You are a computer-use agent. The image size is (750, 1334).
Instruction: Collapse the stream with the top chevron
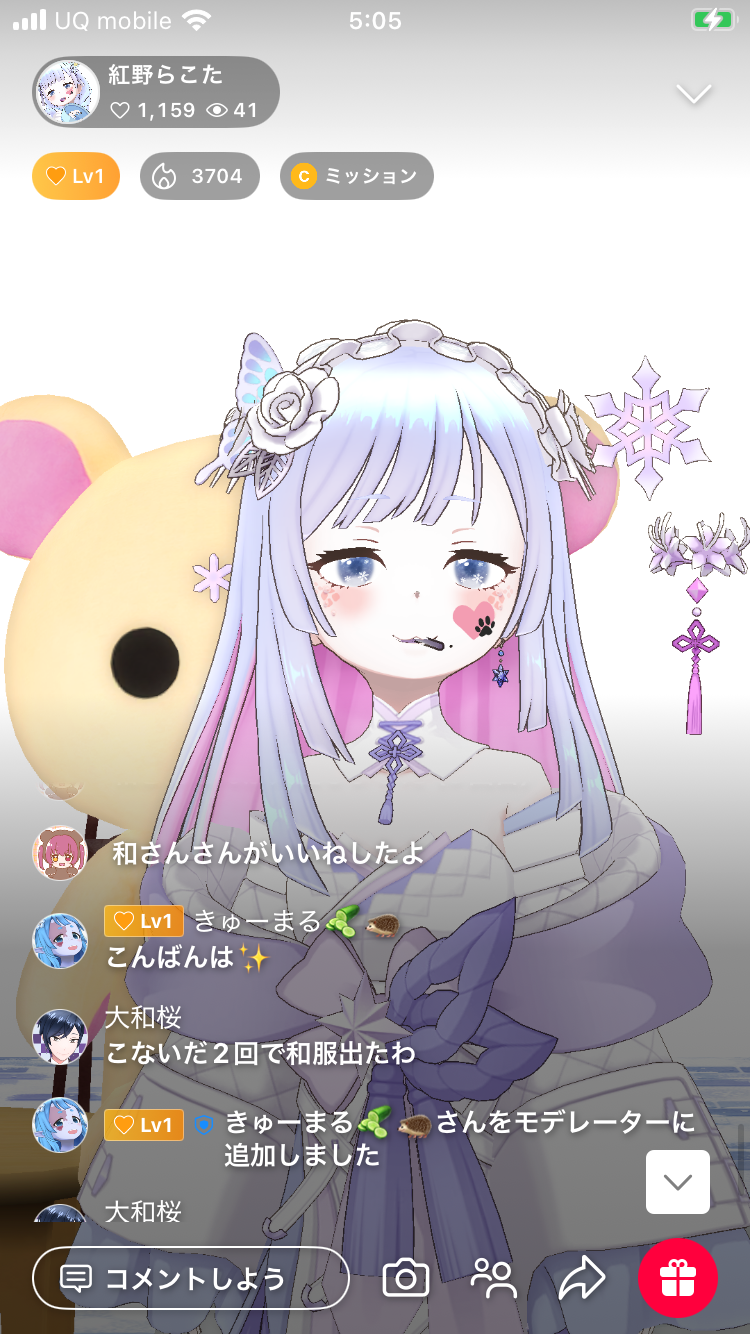point(693,94)
